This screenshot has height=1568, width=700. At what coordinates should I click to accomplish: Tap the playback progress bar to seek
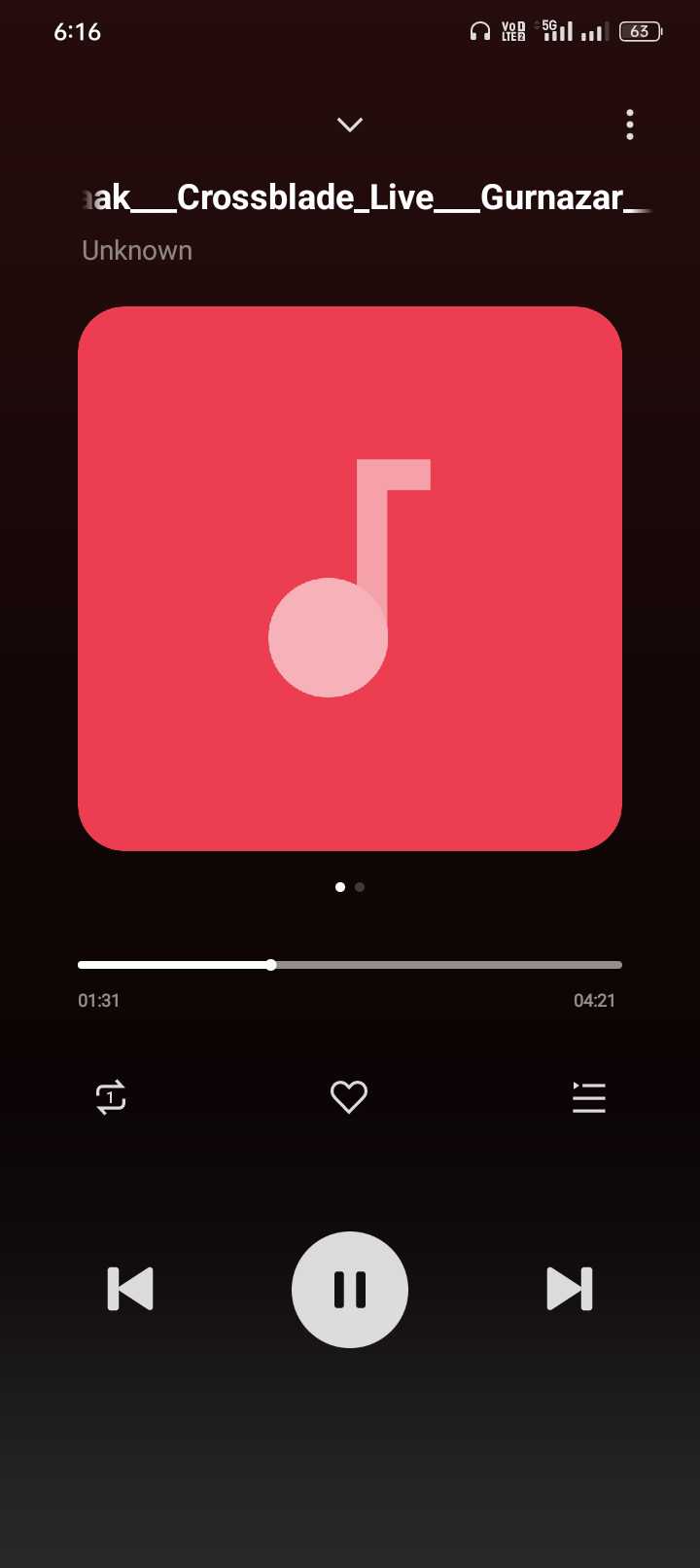pos(350,965)
